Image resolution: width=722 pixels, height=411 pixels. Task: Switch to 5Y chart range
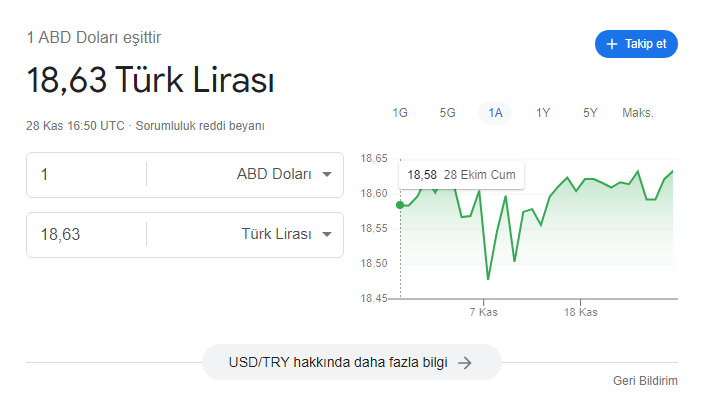pos(590,113)
